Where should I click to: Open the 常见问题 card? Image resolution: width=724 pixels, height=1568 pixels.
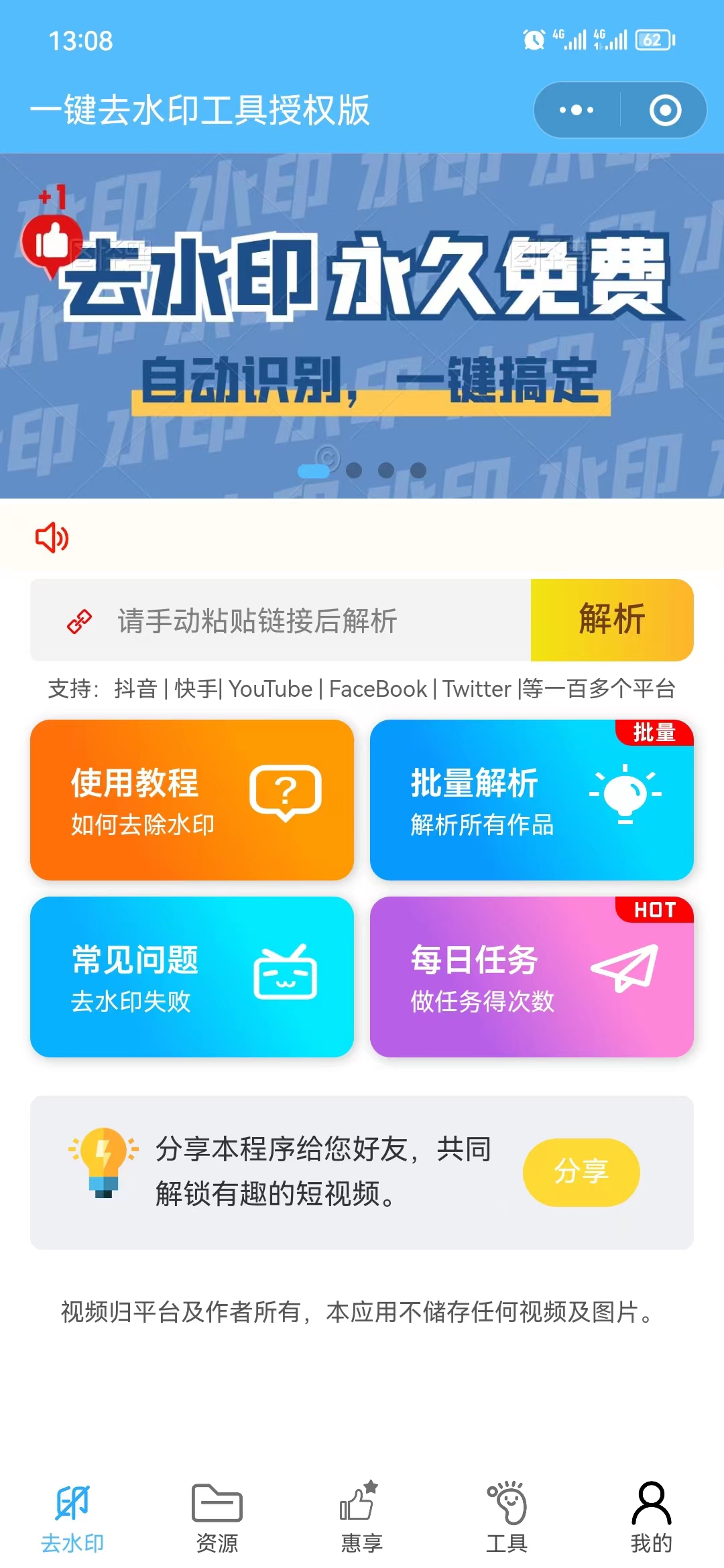(x=192, y=977)
